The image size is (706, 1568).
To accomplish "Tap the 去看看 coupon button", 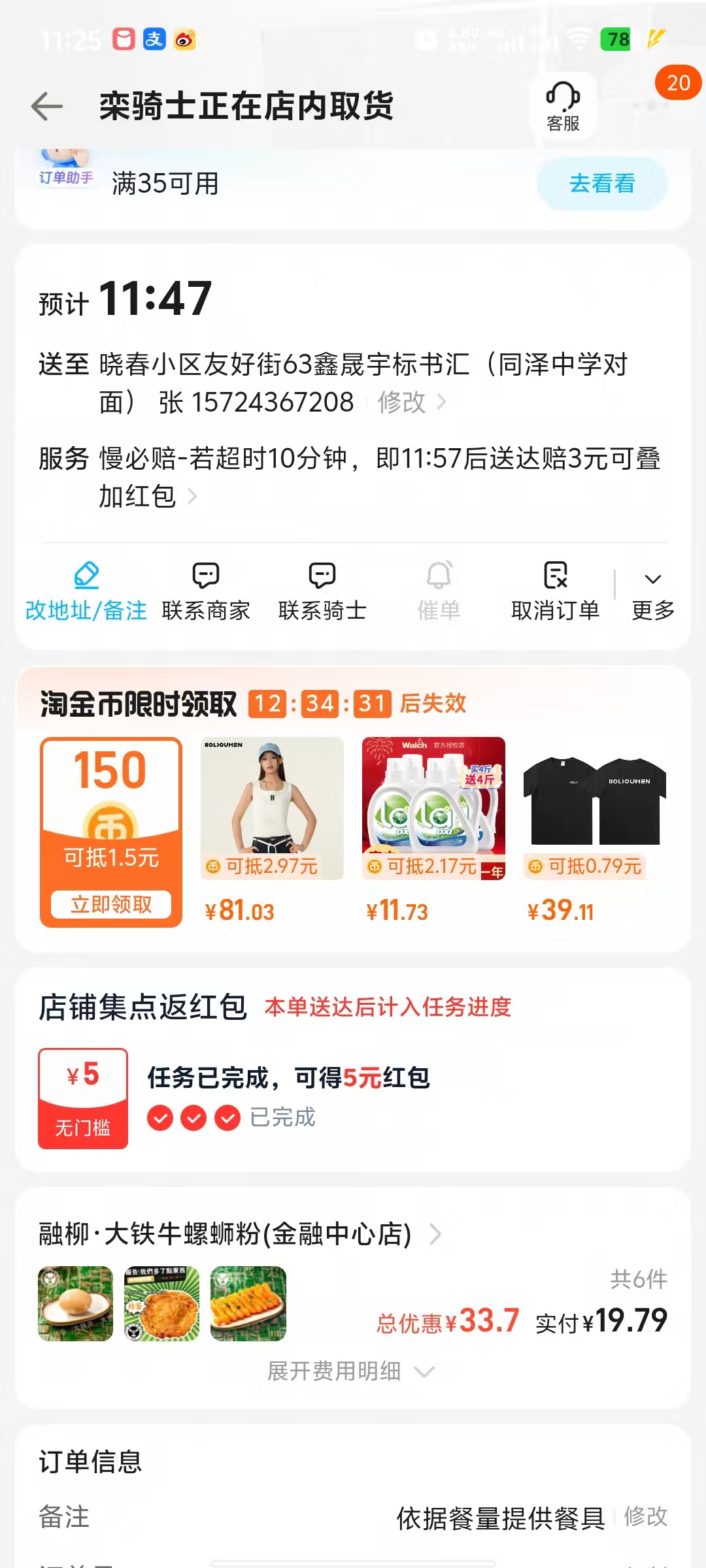I will point(601,184).
